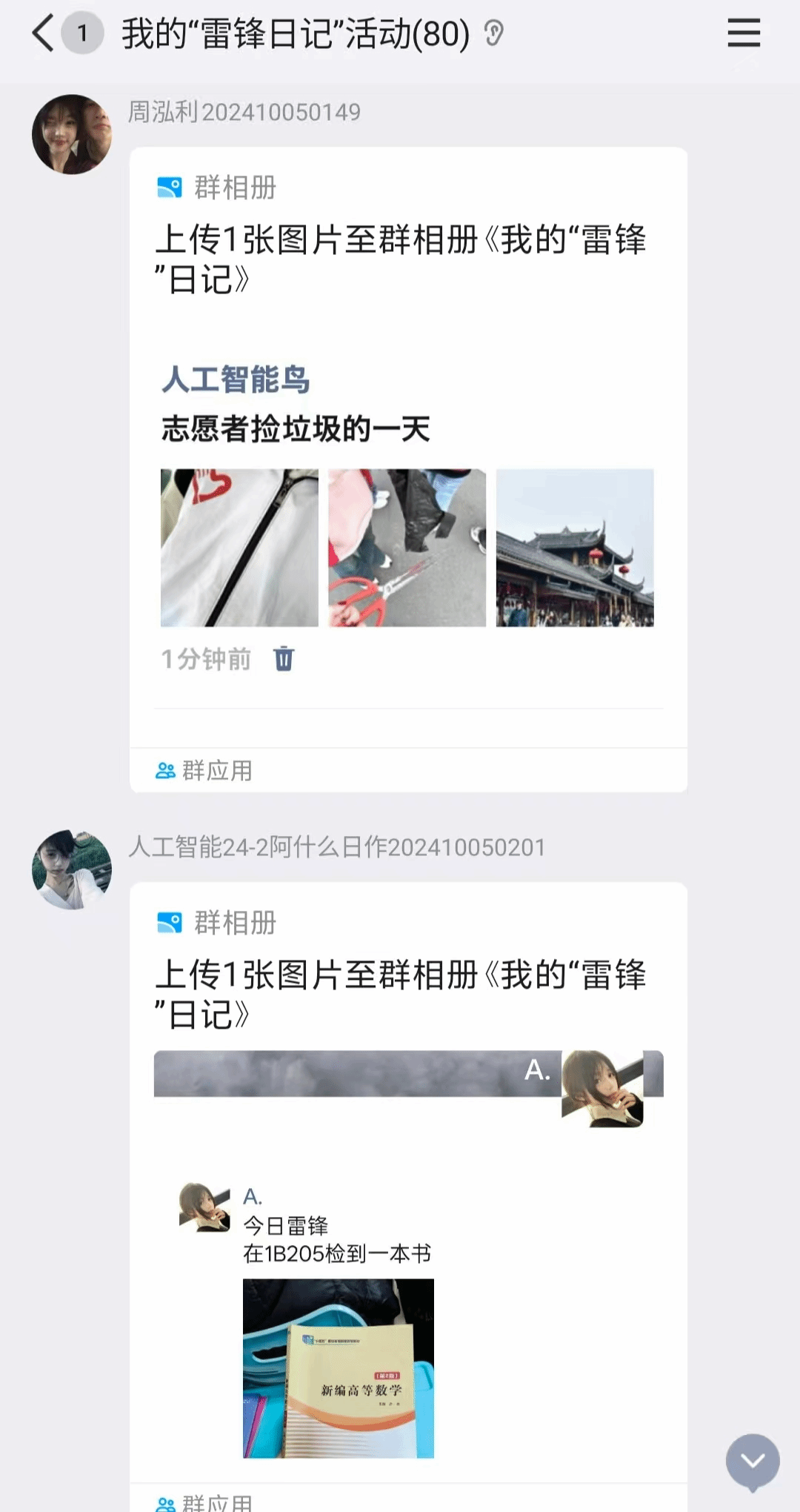800x1512 pixels.
Task: Tap the 群应用 link under 周泓利's card
Action: (x=204, y=771)
